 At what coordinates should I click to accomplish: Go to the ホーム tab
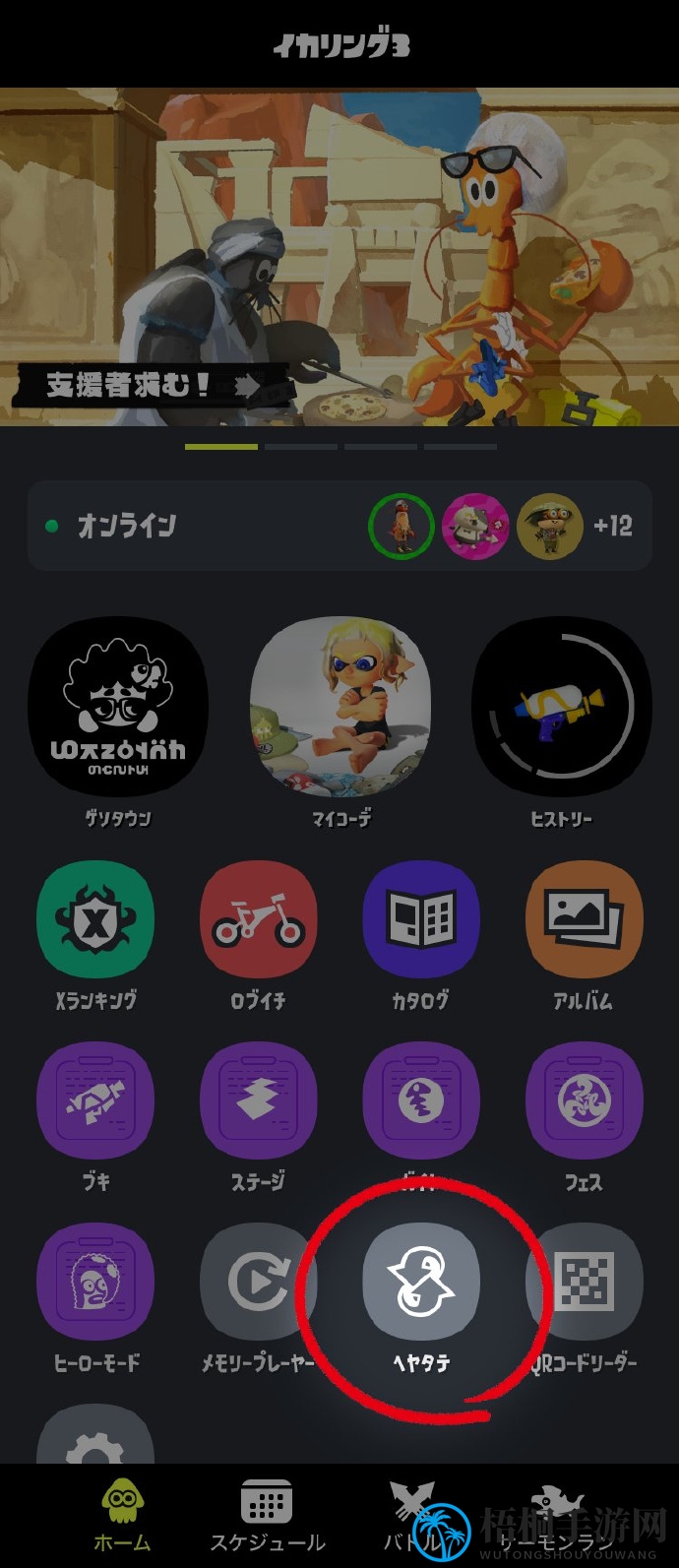(122, 1516)
